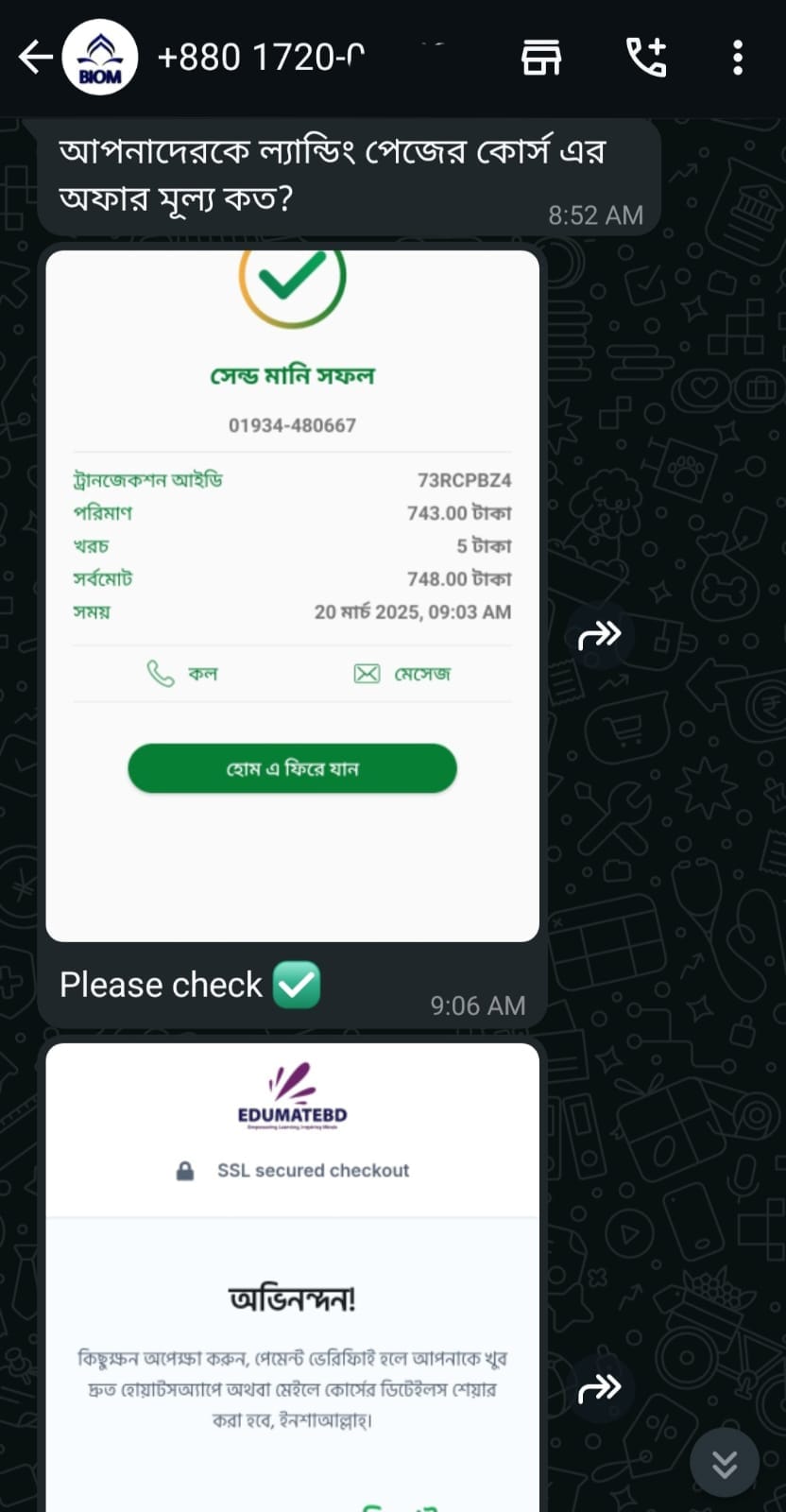This screenshot has height=1512, width=786.
Task: Open the send money success receipt image
Action: 293,595
